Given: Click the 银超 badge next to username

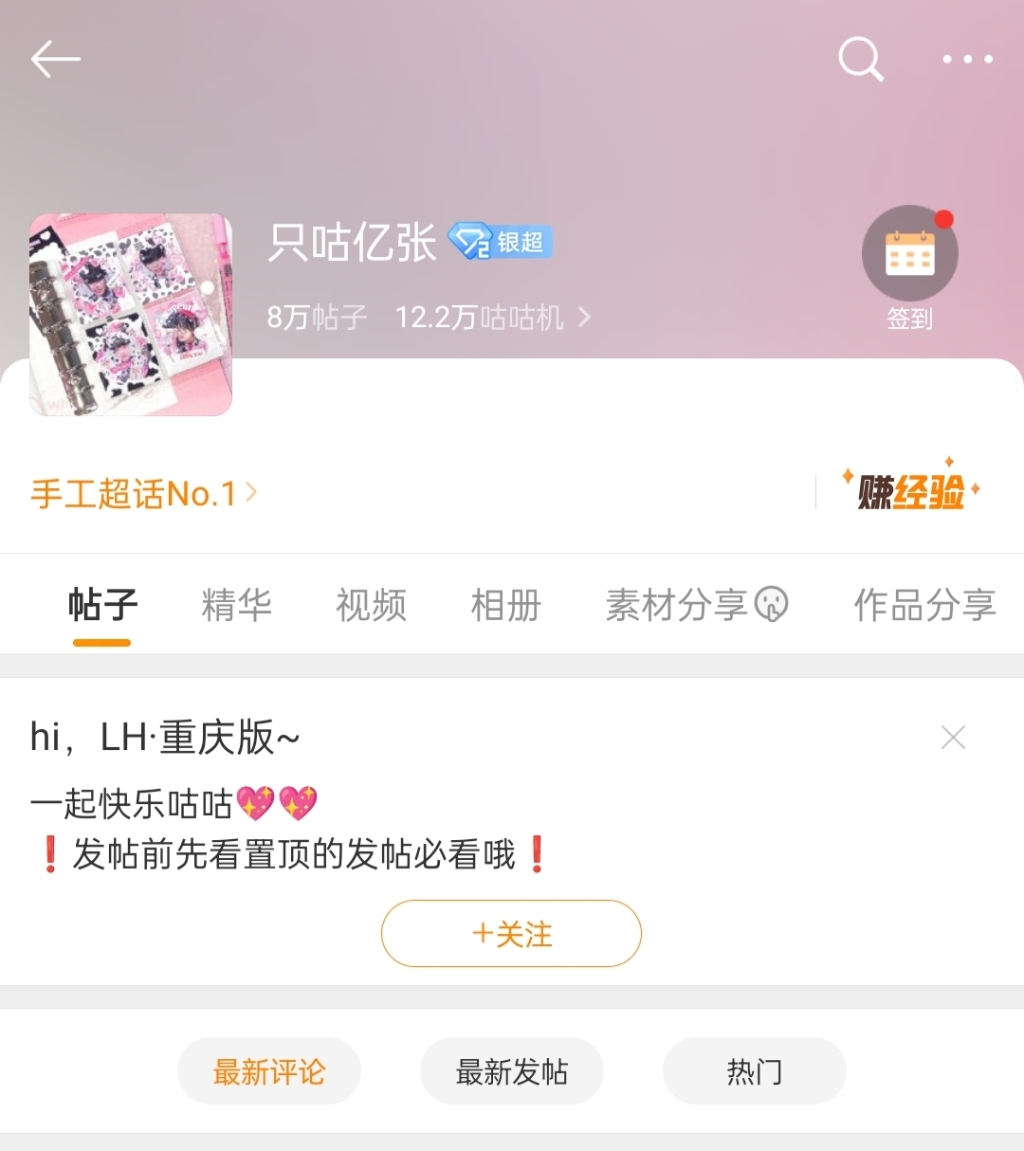Looking at the screenshot, I should click(x=500, y=241).
